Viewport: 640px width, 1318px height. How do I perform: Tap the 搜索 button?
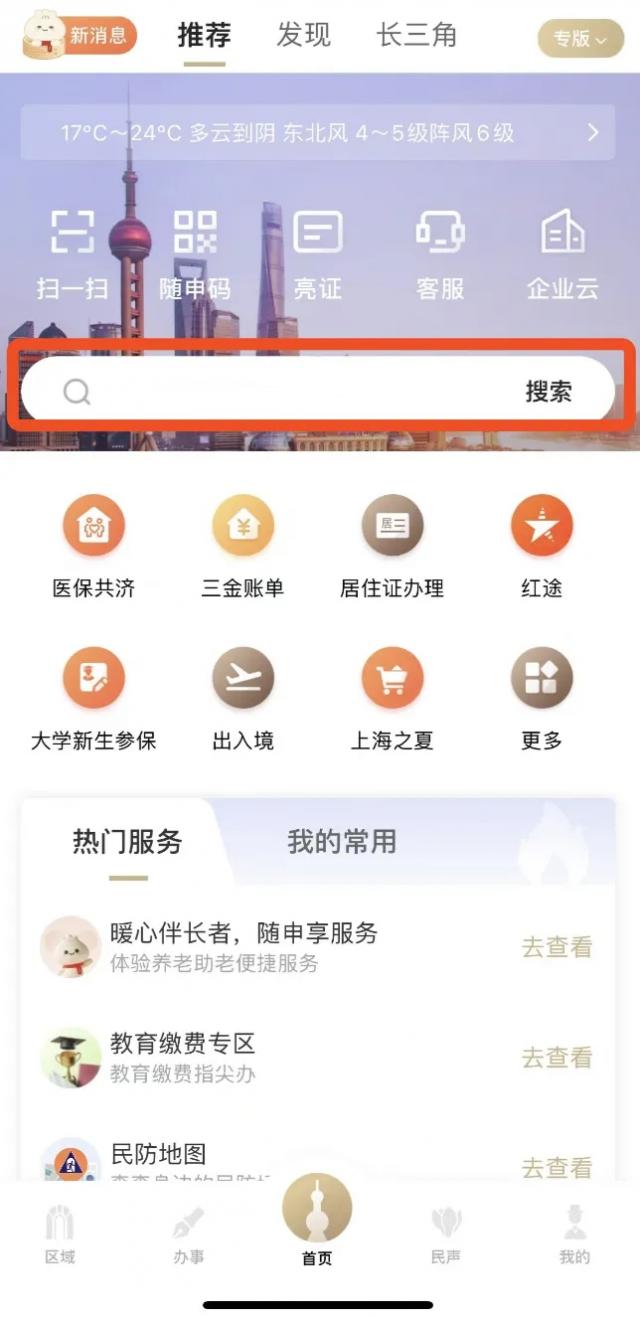click(548, 391)
